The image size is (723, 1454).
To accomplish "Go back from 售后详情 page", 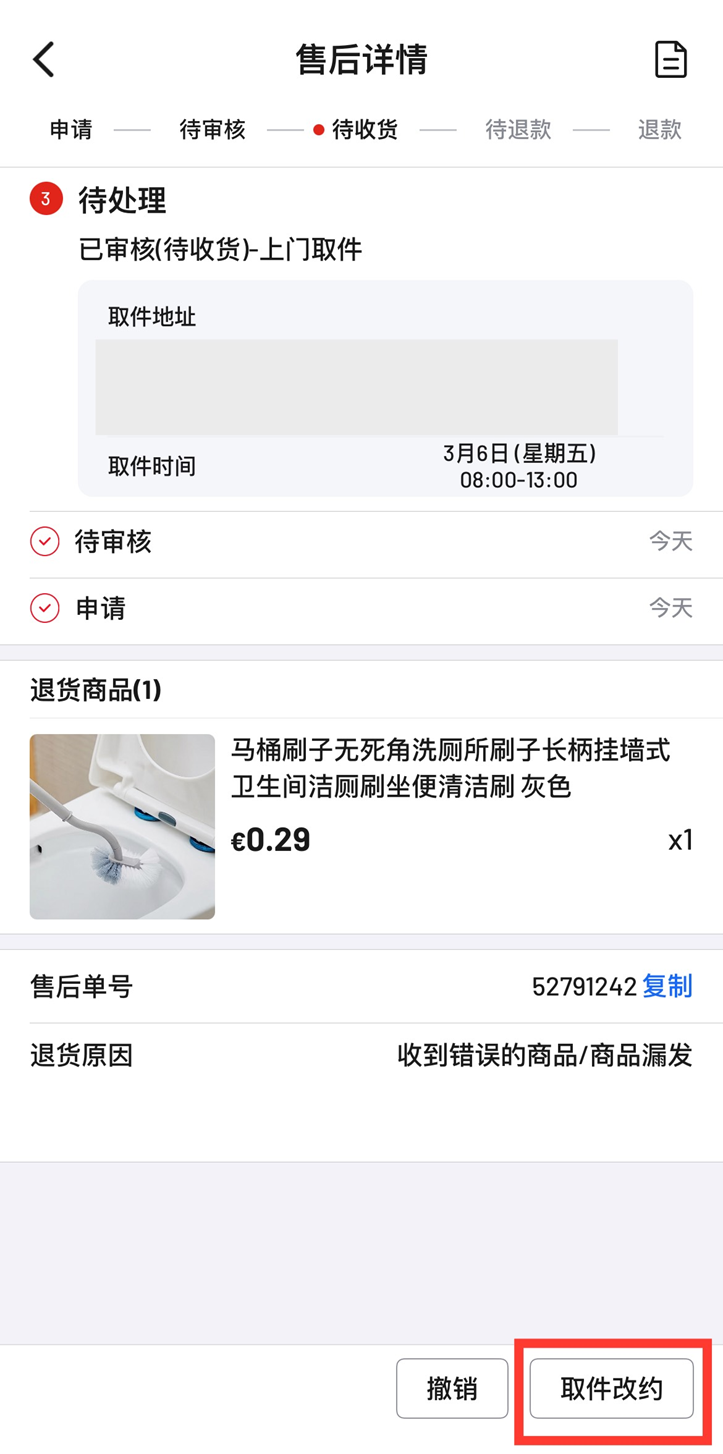I will tap(44, 60).
